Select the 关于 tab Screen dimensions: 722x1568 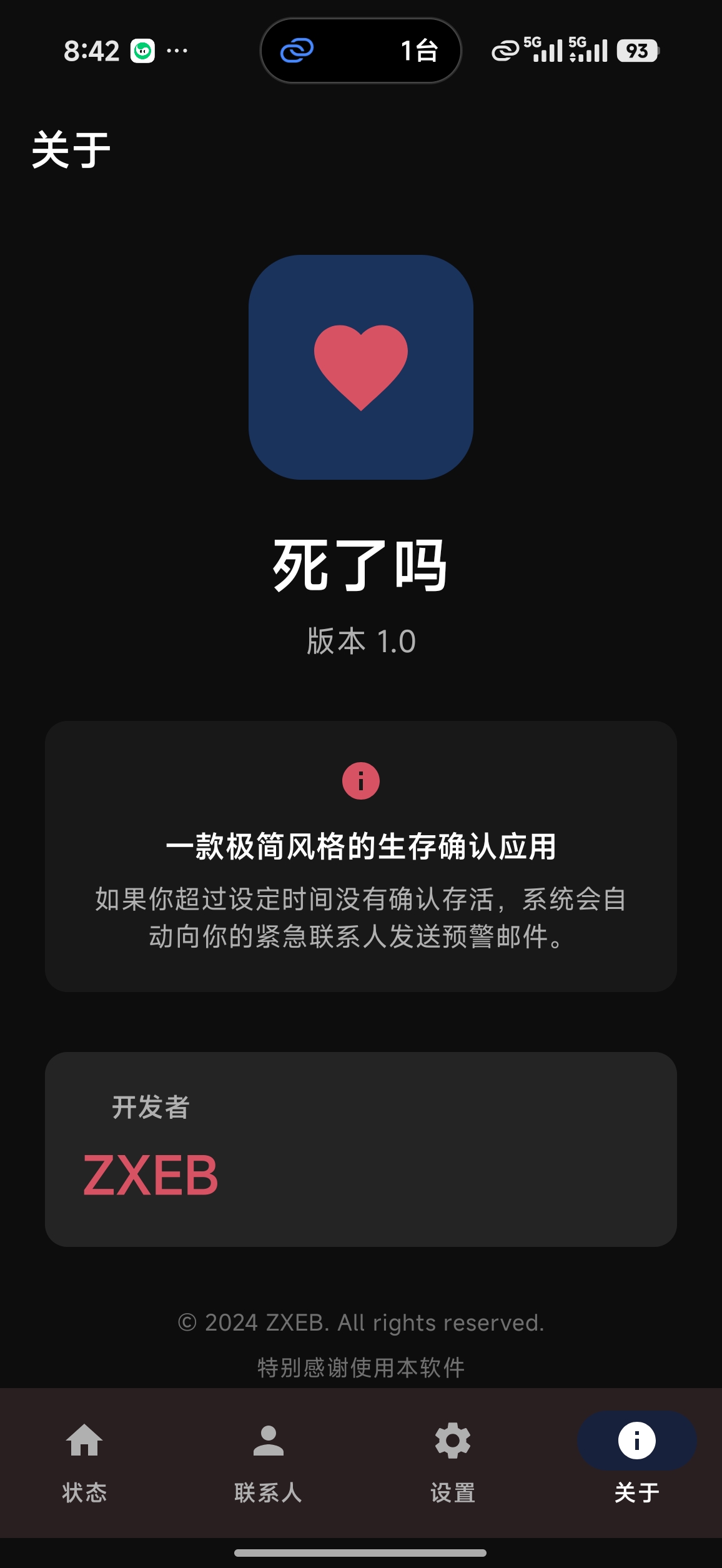[636, 1462]
